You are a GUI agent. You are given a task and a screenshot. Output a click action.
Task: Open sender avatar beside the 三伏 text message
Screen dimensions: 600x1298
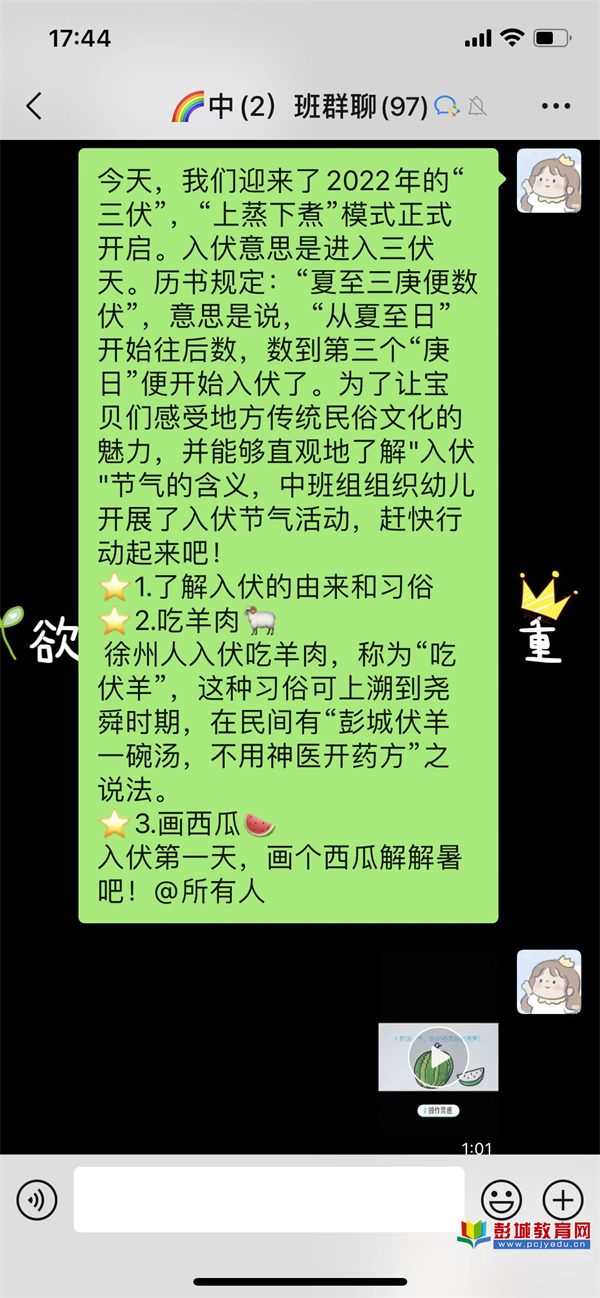(x=548, y=180)
